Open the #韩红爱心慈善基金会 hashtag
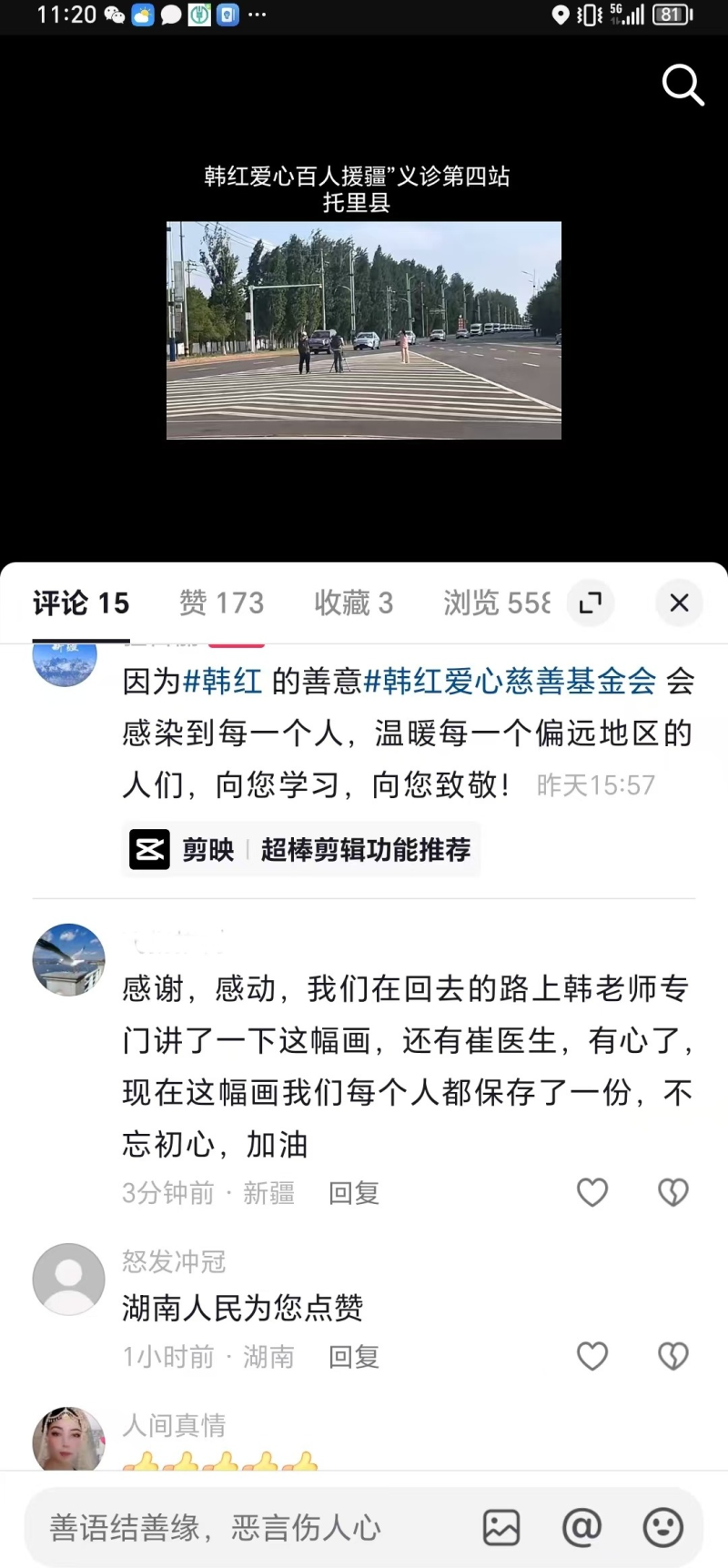 tap(510, 681)
